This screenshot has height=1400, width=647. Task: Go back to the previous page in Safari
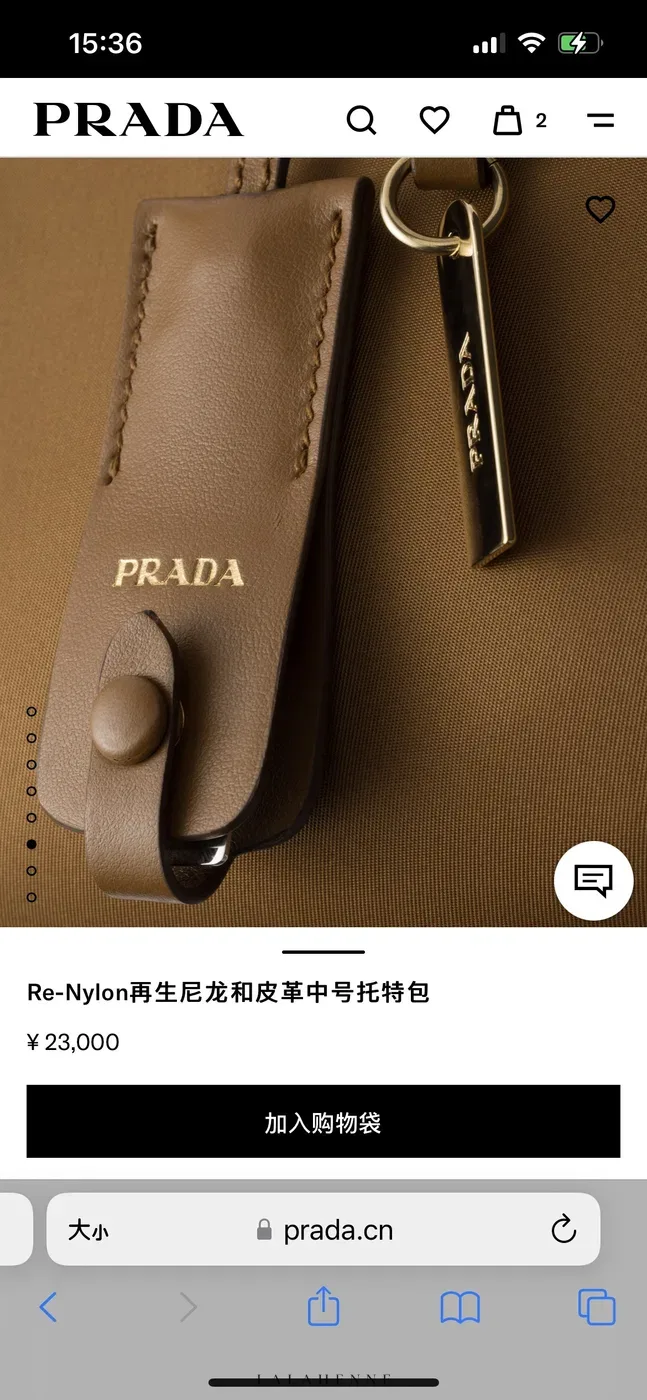[x=48, y=1307]
